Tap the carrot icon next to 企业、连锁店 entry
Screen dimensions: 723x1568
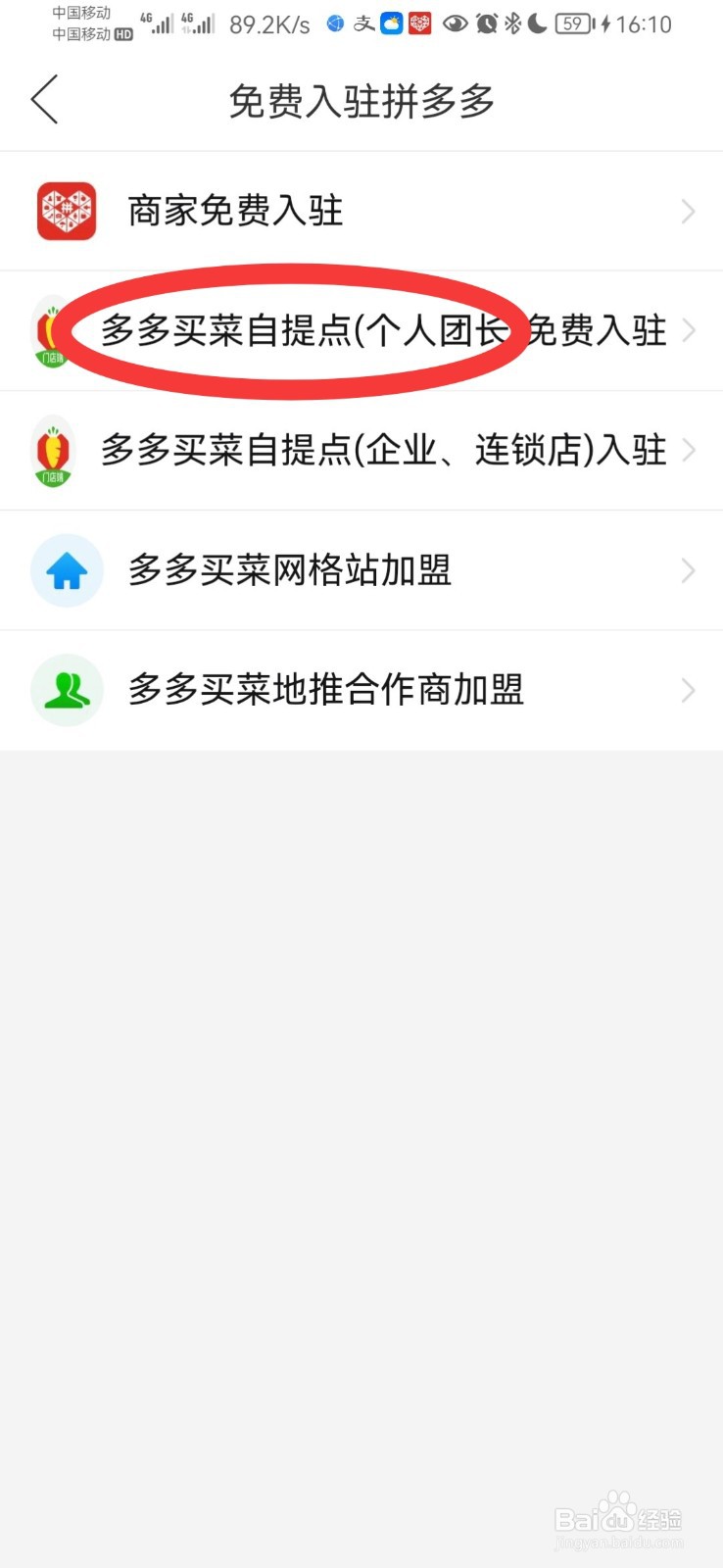(53, 450)
